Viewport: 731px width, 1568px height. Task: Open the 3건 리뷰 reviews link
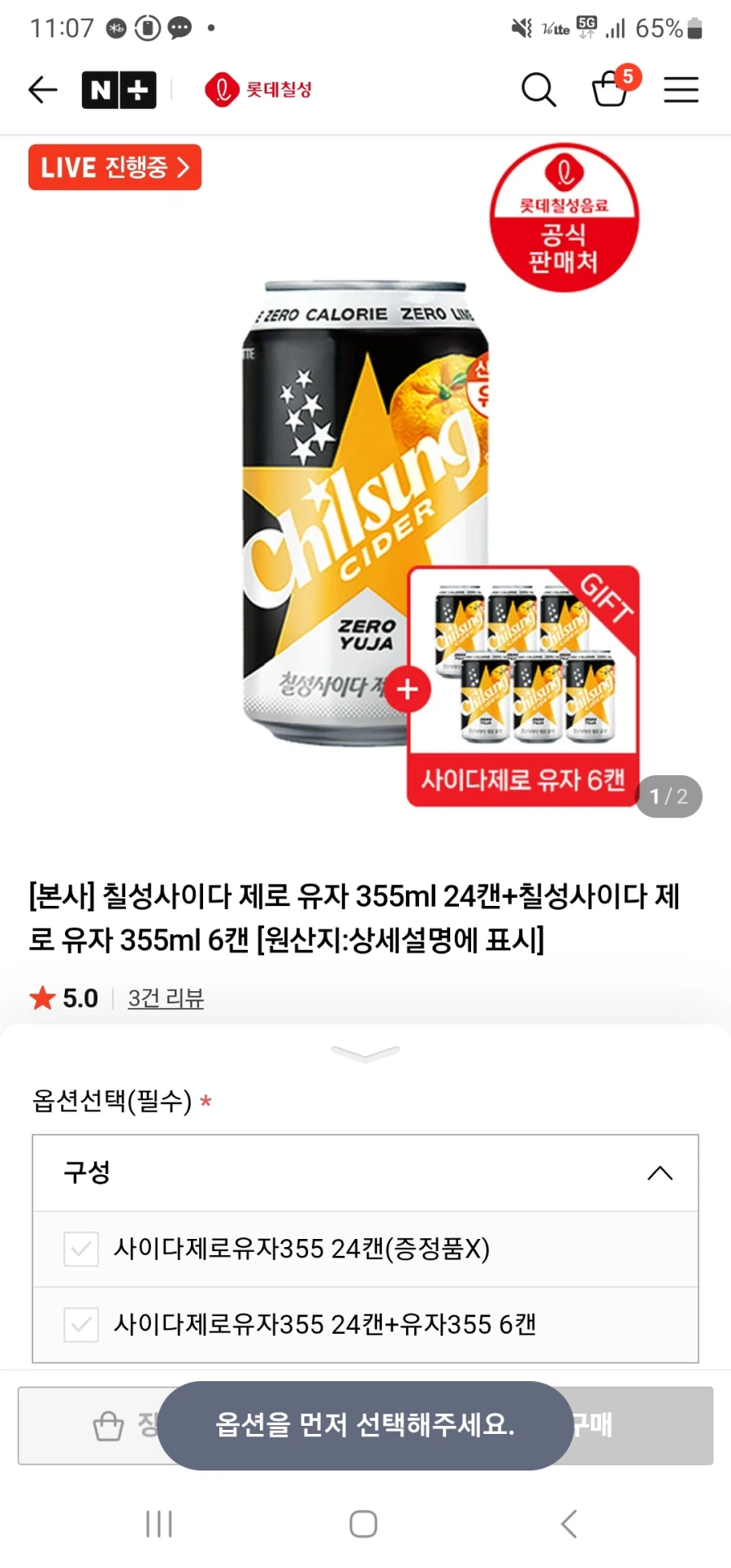pos(166,998)
